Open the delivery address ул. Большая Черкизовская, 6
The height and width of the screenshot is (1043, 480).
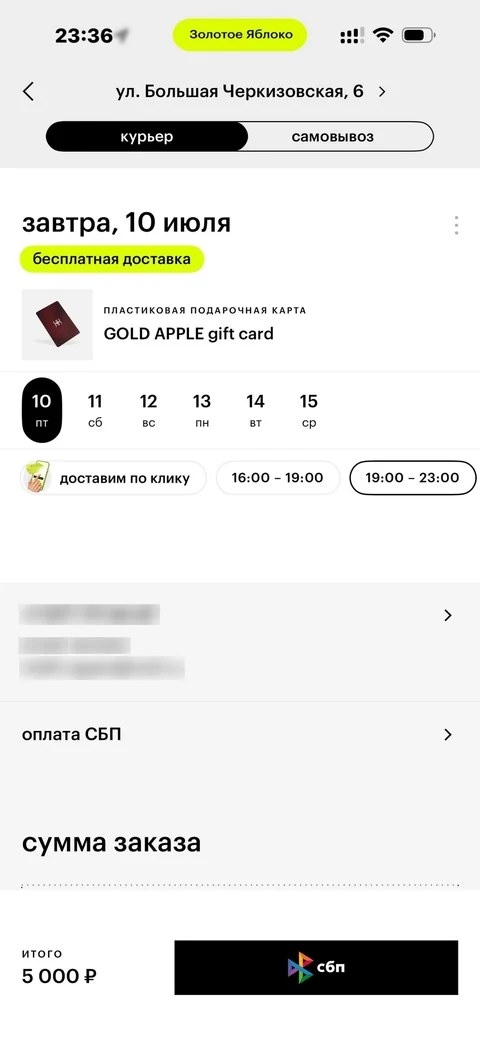[251, 92]
